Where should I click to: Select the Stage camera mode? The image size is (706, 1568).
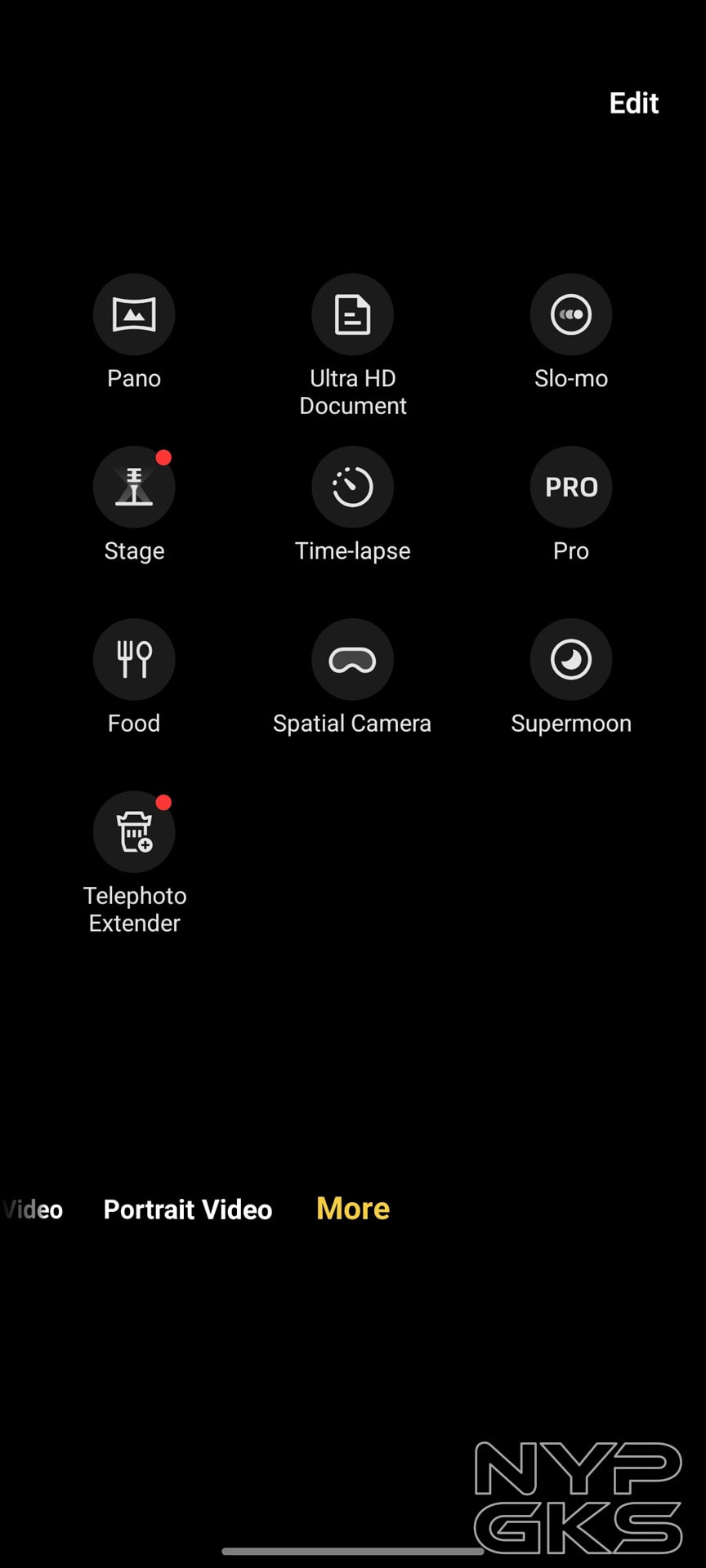134,487
